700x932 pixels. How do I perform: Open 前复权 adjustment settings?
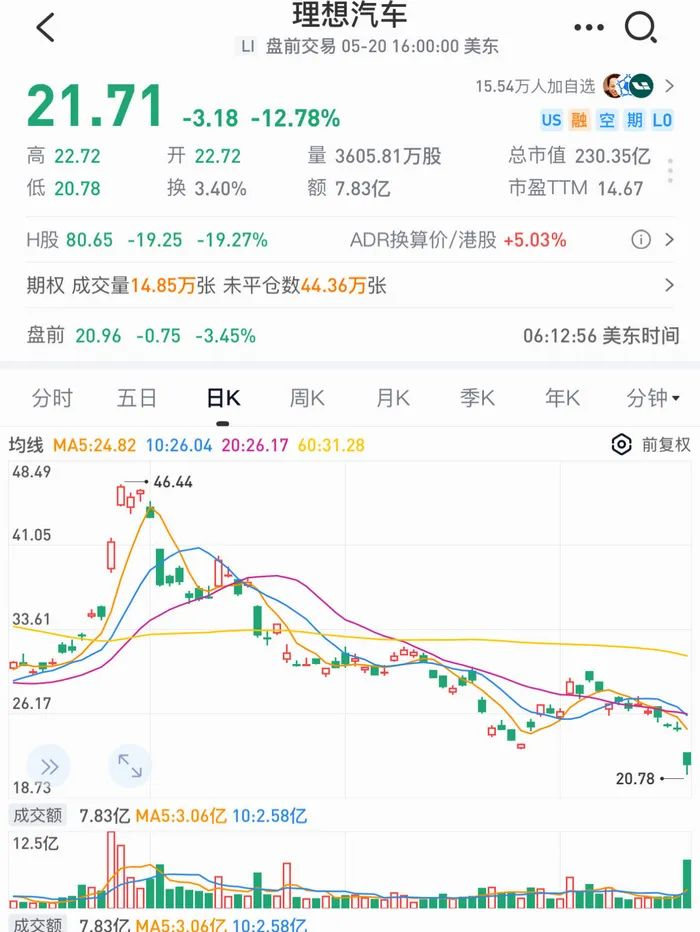(x=650, y=445)
